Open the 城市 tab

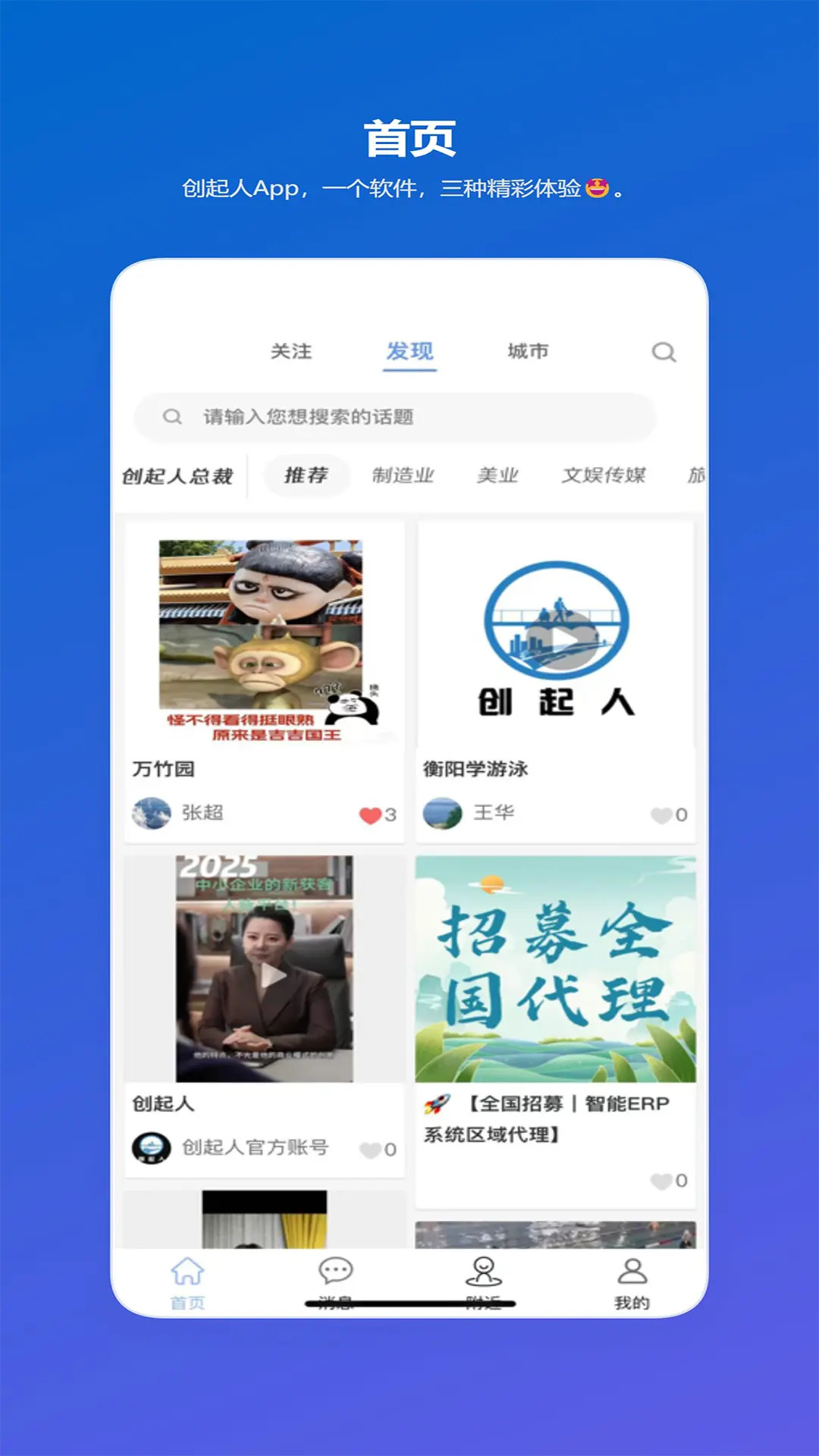tap(529, 351)
